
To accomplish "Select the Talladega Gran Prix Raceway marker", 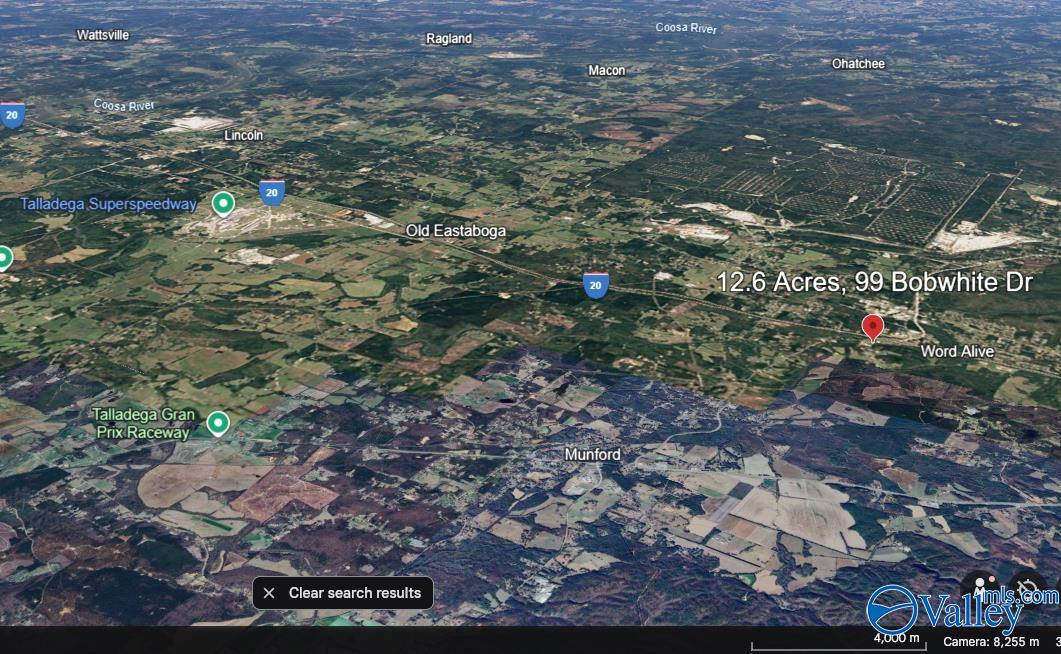I will pos(217,424).
